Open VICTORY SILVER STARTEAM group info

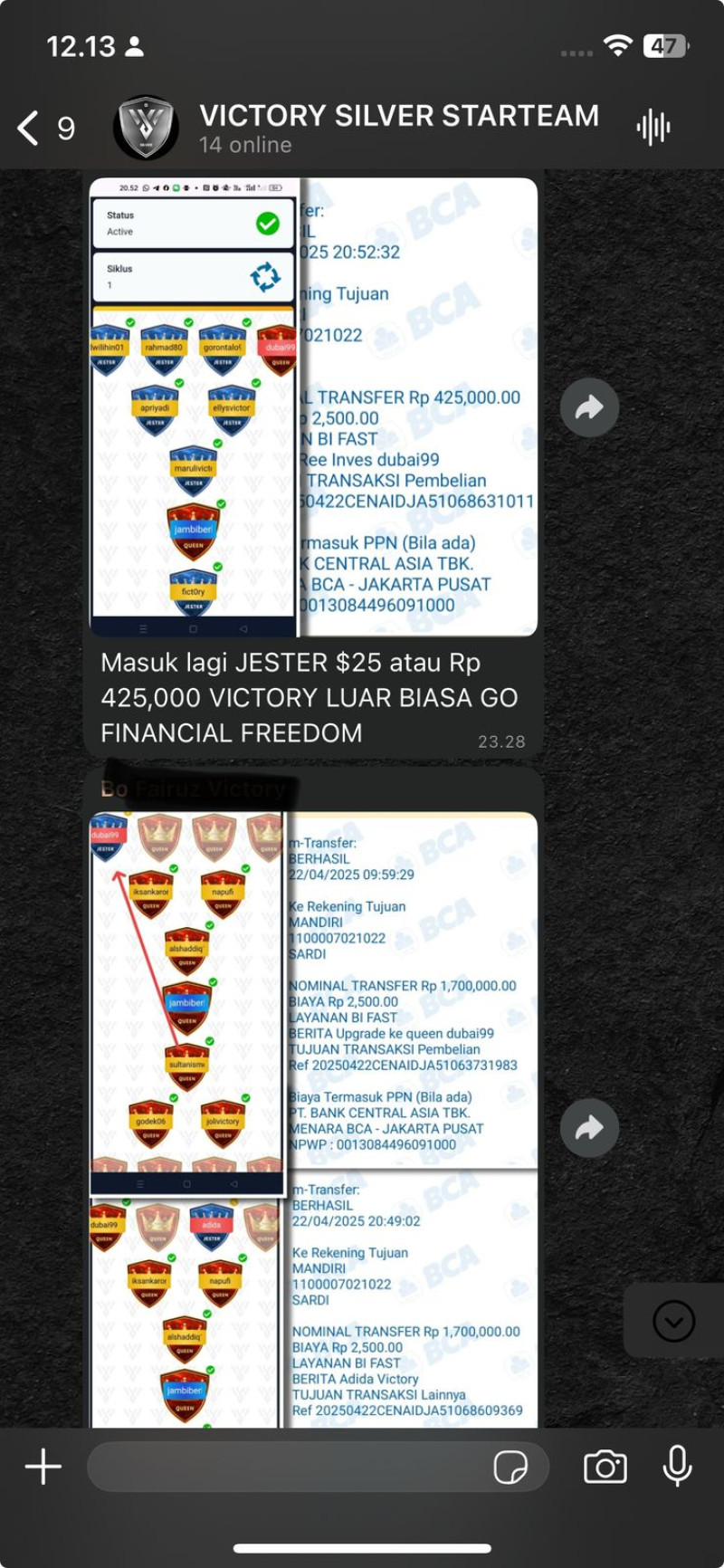(x=398, y=128)
